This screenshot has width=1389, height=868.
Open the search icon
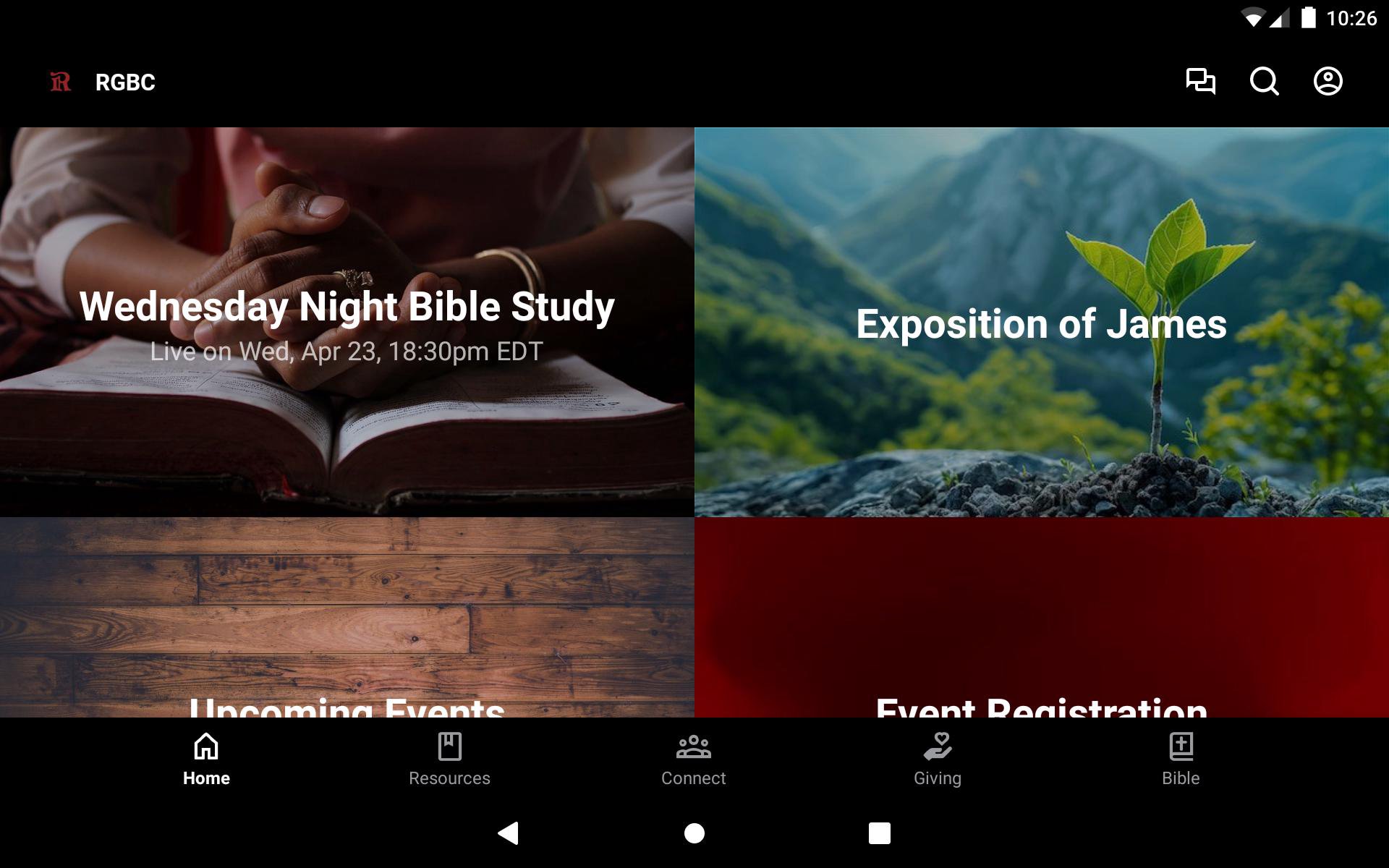(x=1264, y=81)
